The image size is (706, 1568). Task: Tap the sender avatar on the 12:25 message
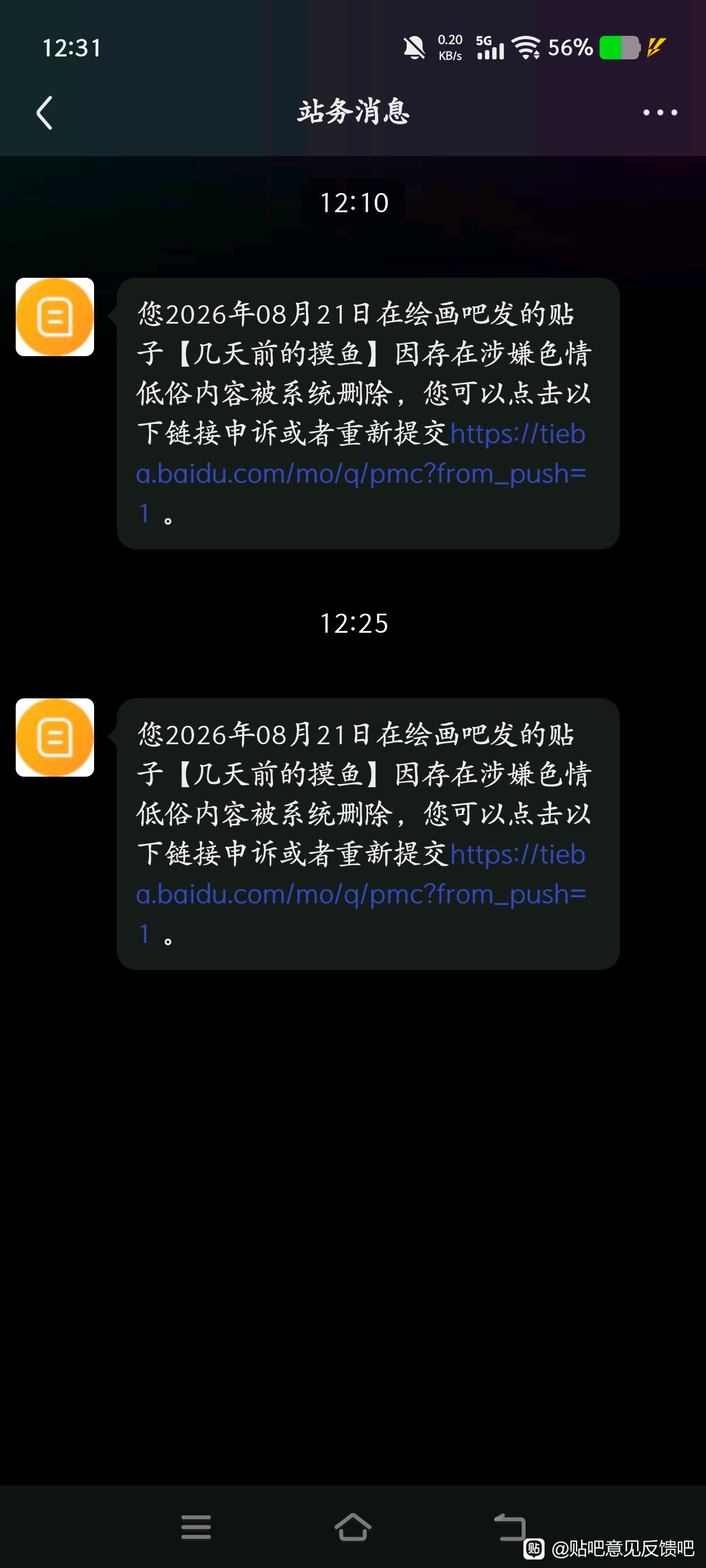[x=55, y=738]
